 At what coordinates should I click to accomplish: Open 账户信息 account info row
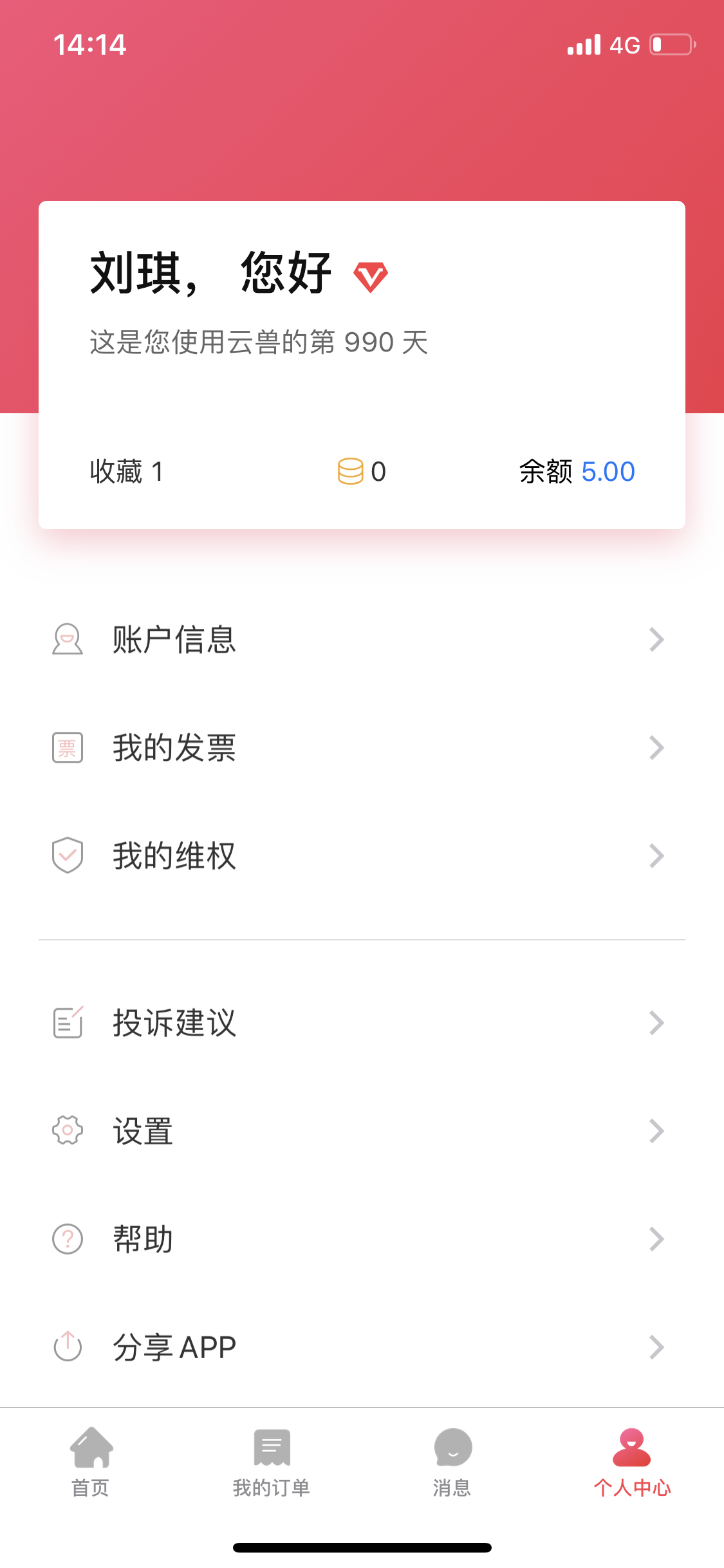[x=360, y=640]
